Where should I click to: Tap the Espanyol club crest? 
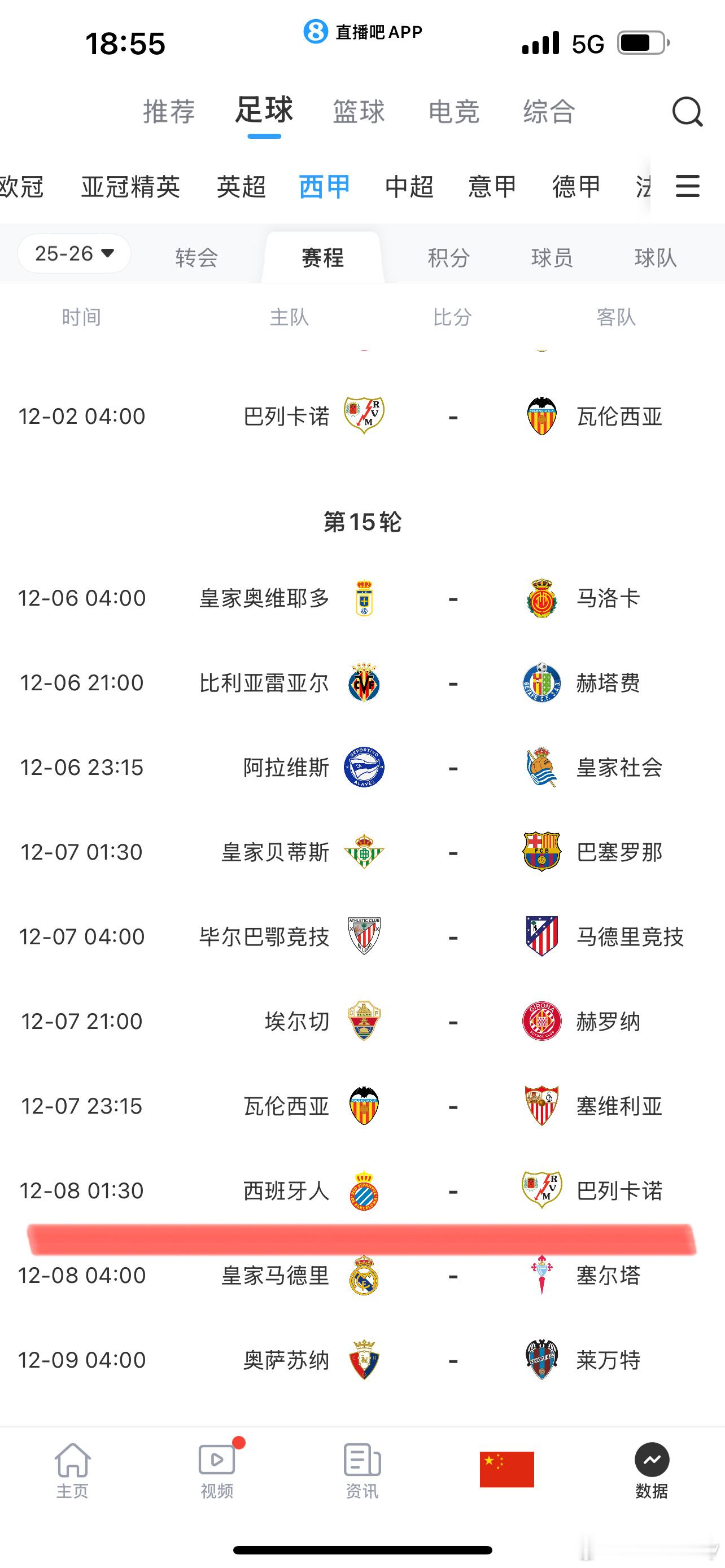coord(364,1192)
